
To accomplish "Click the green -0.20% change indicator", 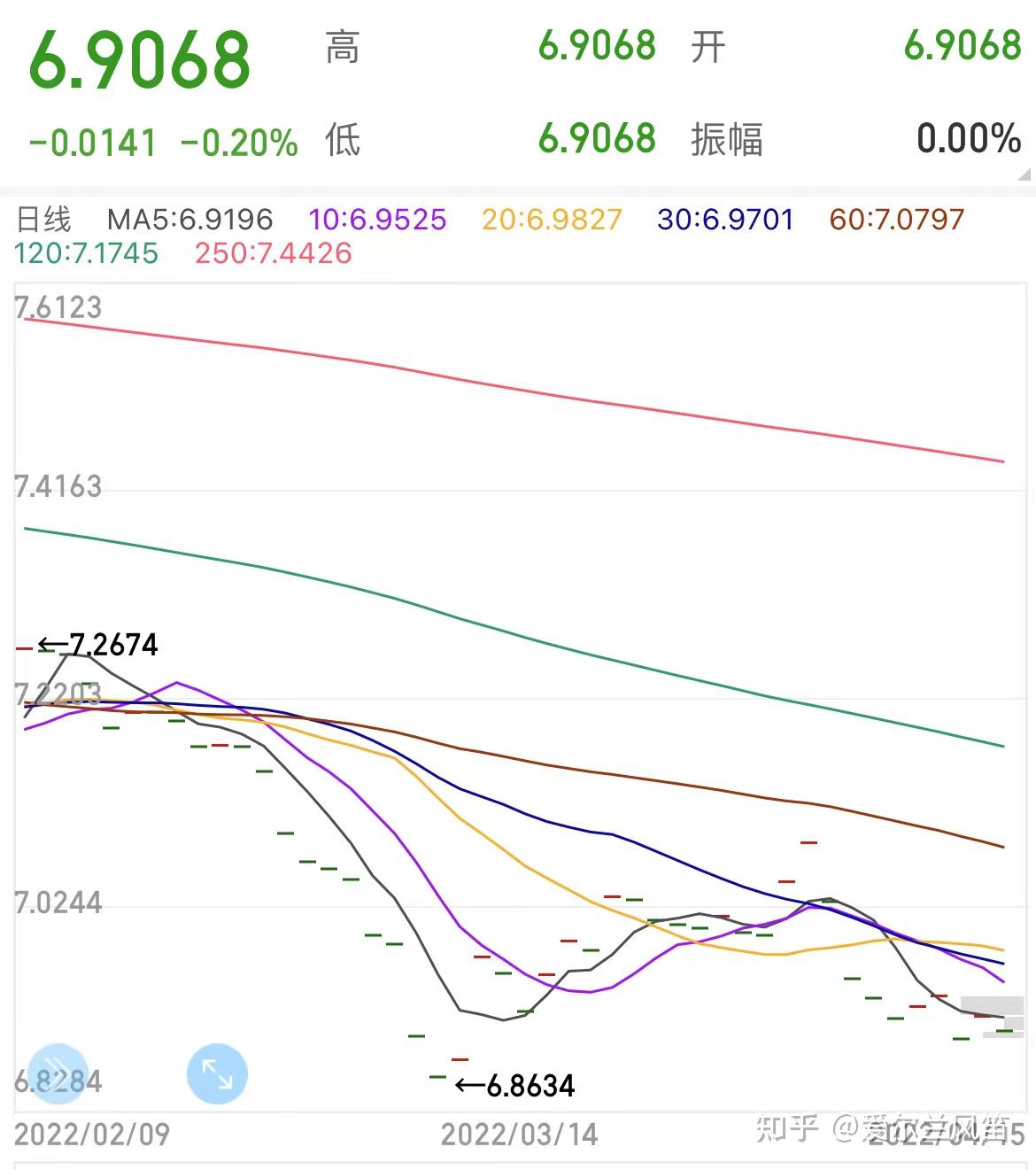I will coord(239,142).
